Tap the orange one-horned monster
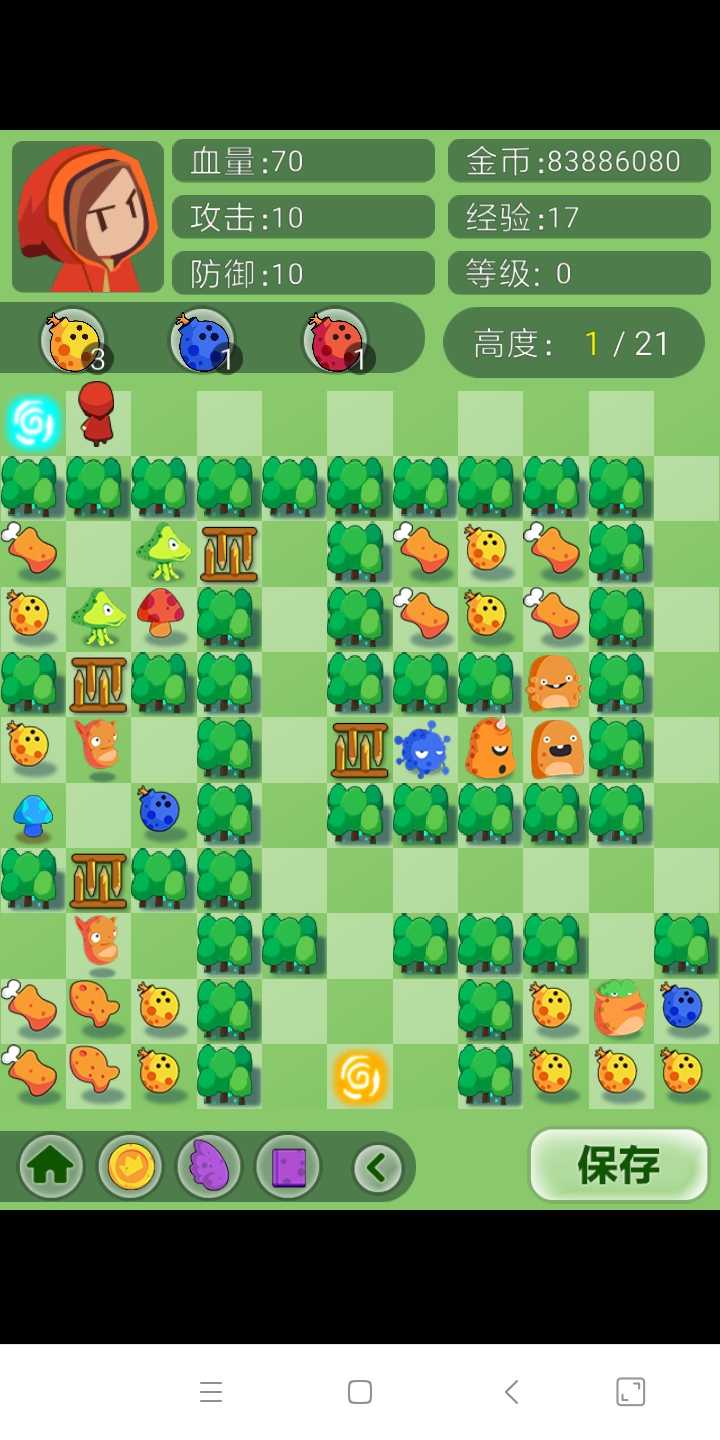 pyautogui.click(x=491, y=748)
